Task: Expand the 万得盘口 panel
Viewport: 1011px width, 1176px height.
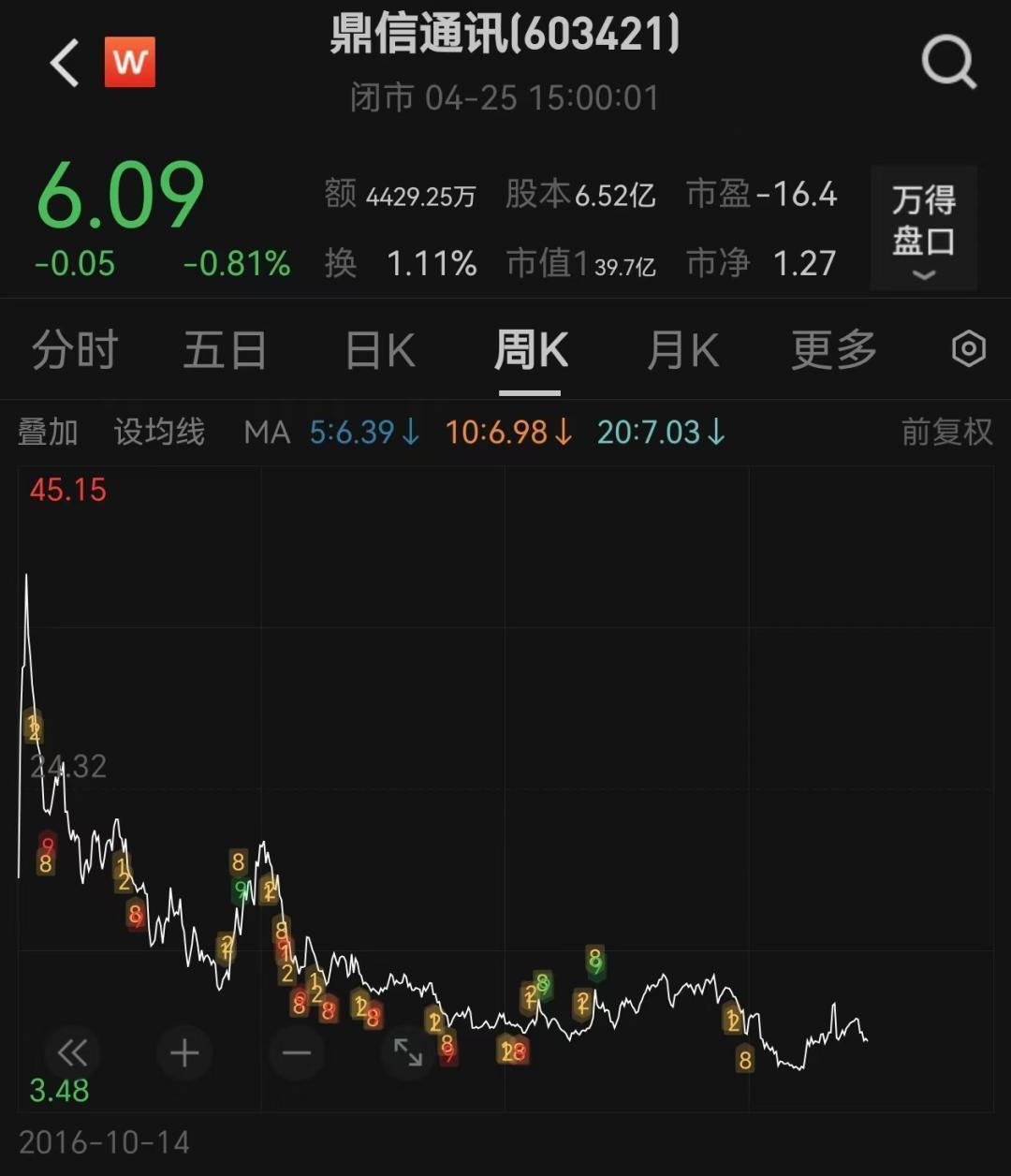Action: (x=923, y=228)
